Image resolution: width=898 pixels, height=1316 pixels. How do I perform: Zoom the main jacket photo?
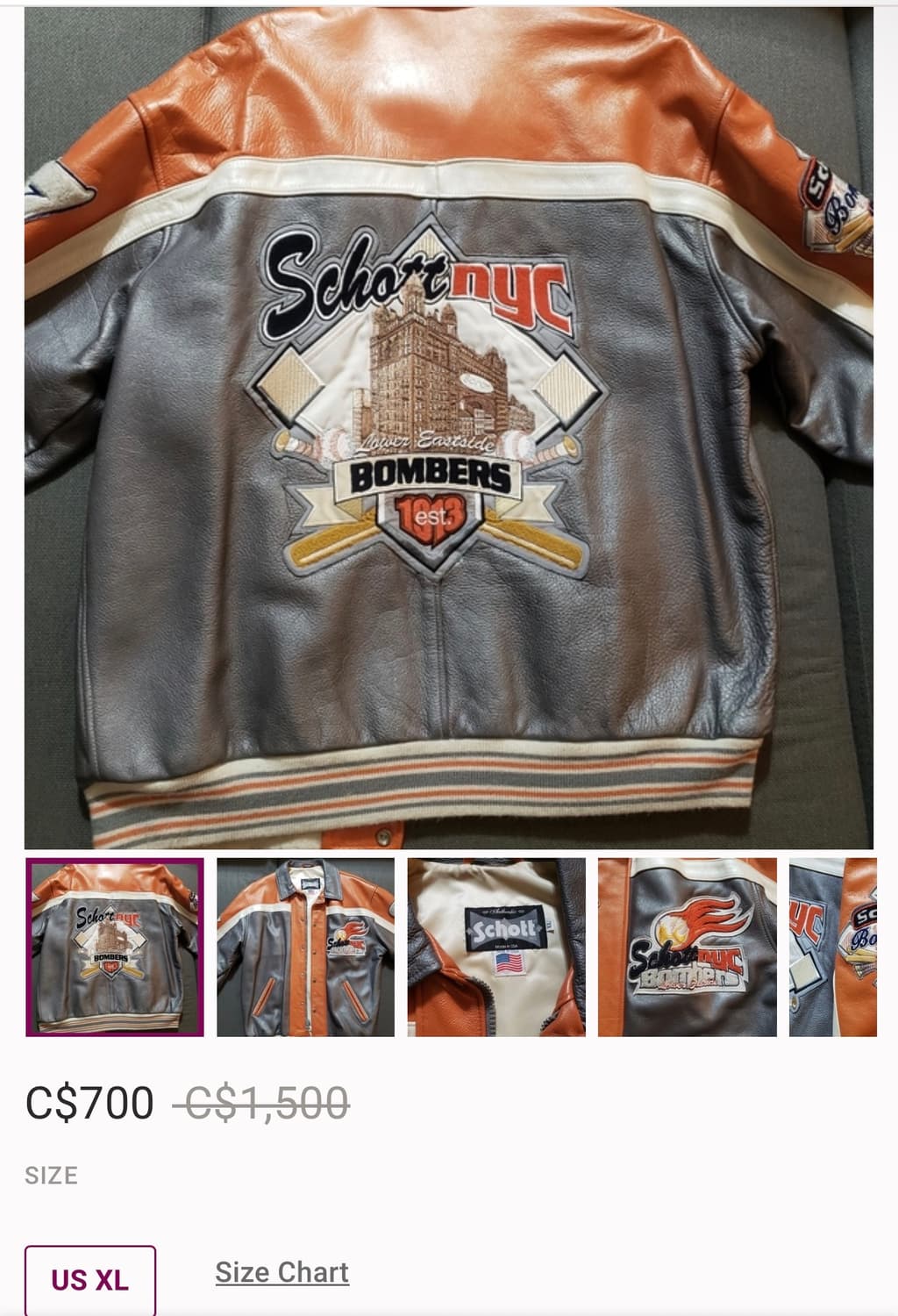(449, 421)
